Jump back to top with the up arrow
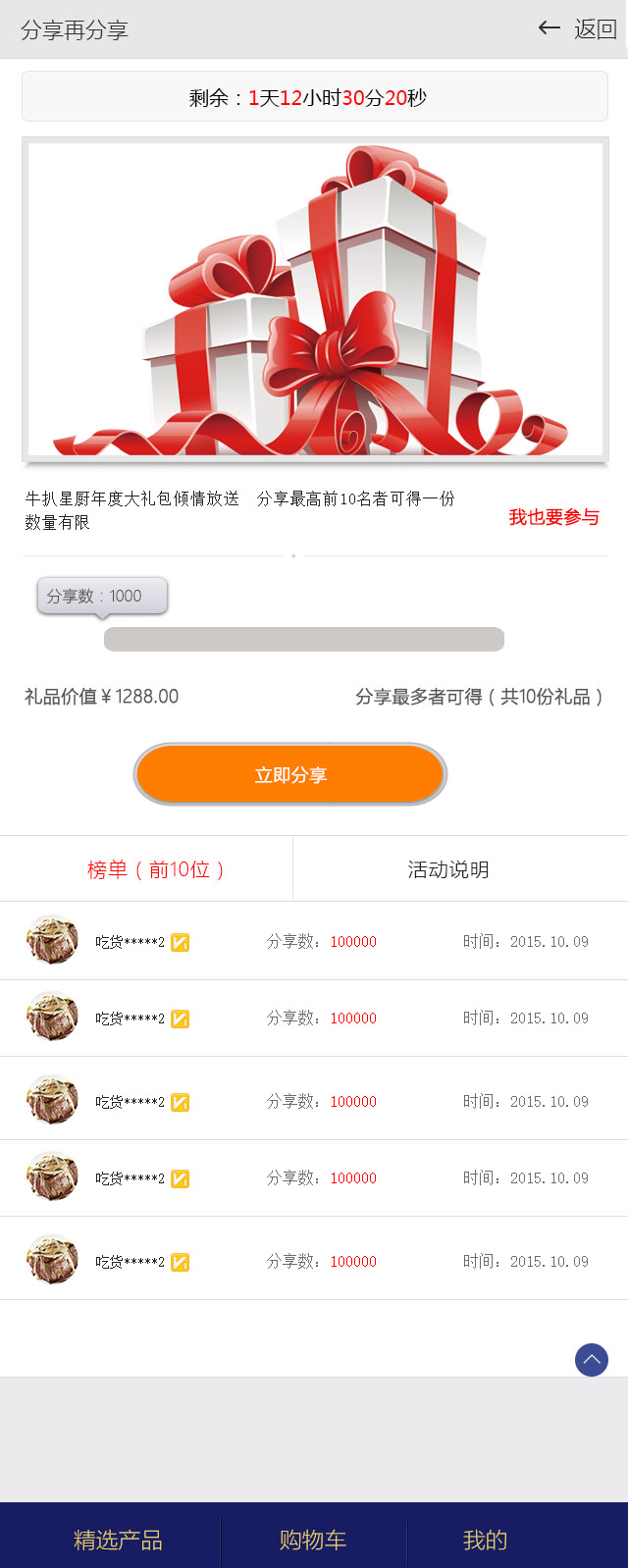Image resolution: width=628 pixels, height=1568 pixels. [x=591, y=1359]
